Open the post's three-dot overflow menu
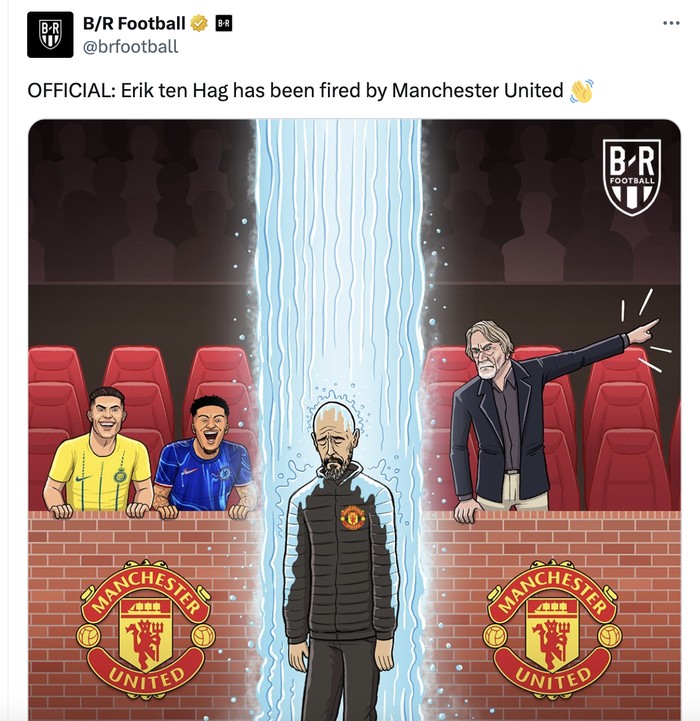This screenshot has height=721, width=700. pos(670,24)
